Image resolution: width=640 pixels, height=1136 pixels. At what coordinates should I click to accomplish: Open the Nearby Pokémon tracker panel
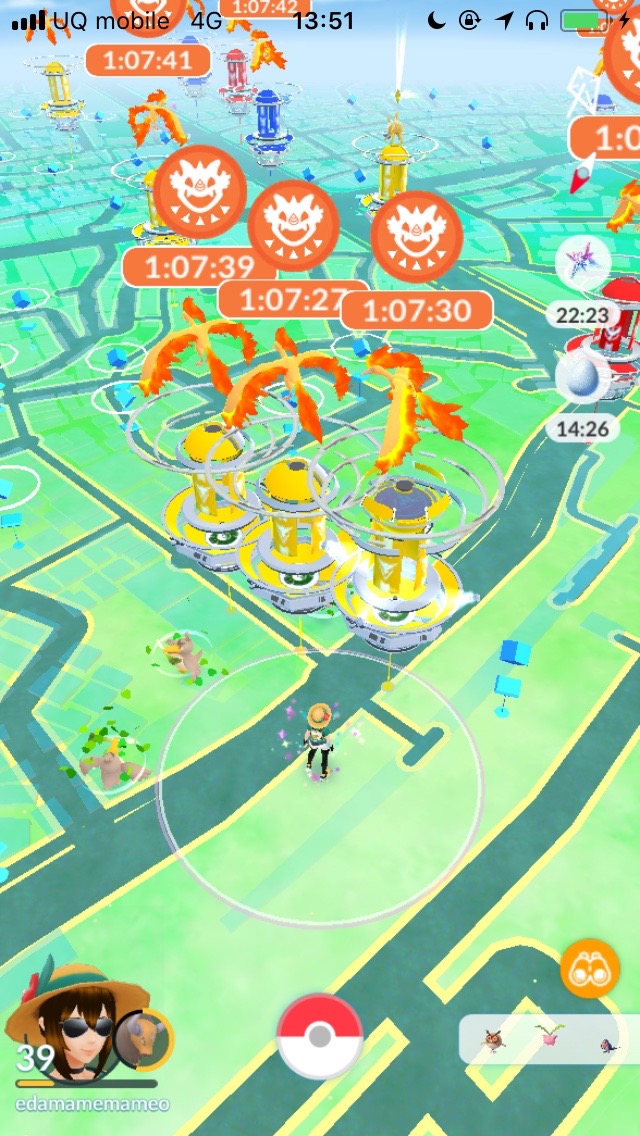548,1040
